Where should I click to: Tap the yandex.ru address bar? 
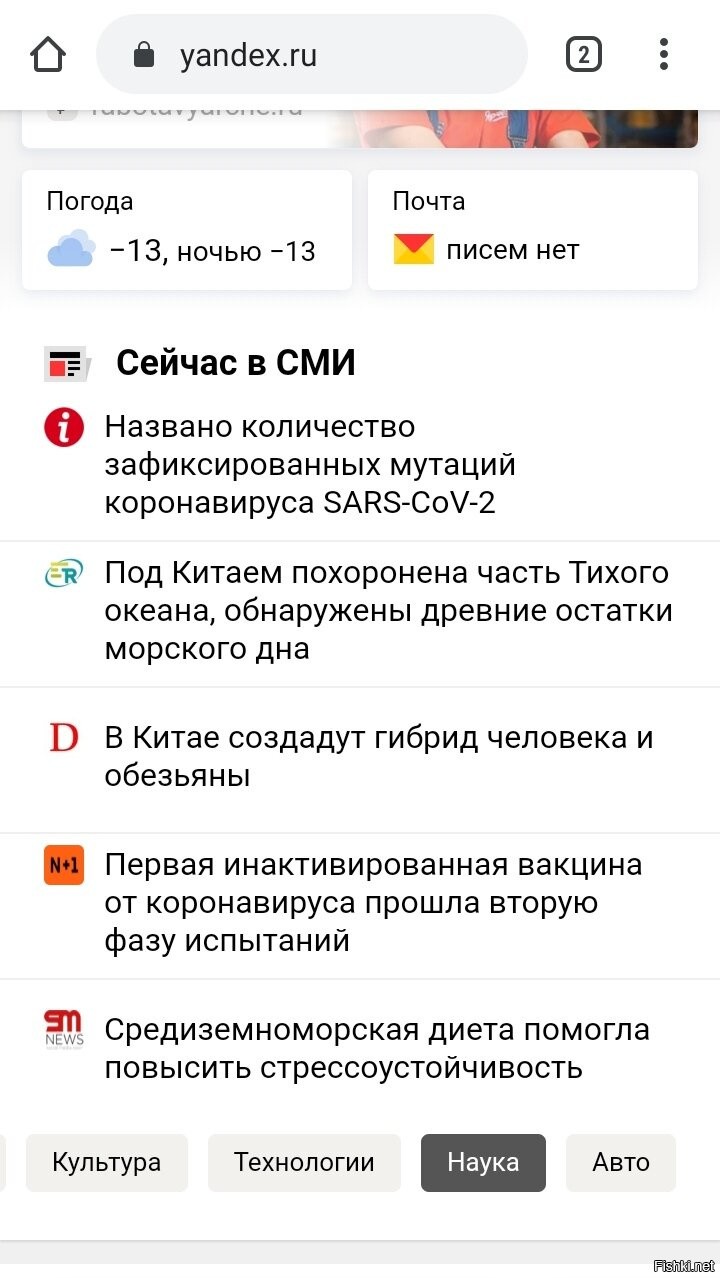point(312,54)
